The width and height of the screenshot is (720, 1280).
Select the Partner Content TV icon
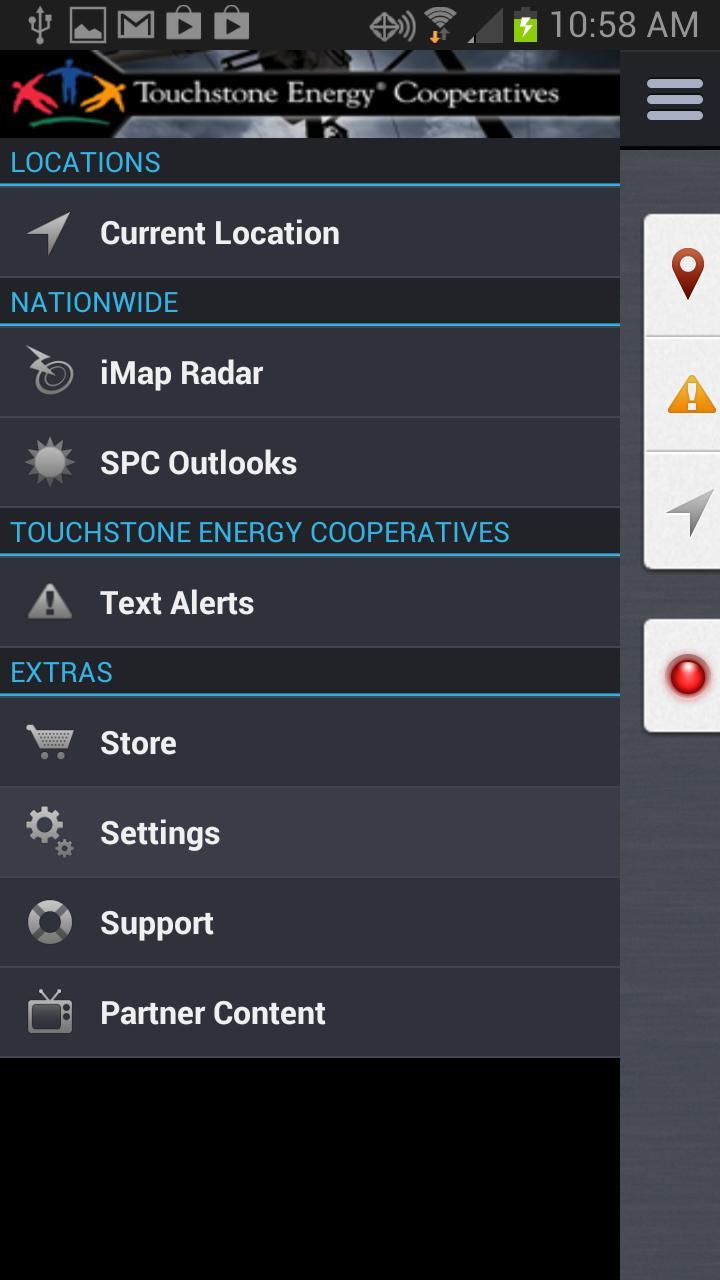pos(48,1012)
